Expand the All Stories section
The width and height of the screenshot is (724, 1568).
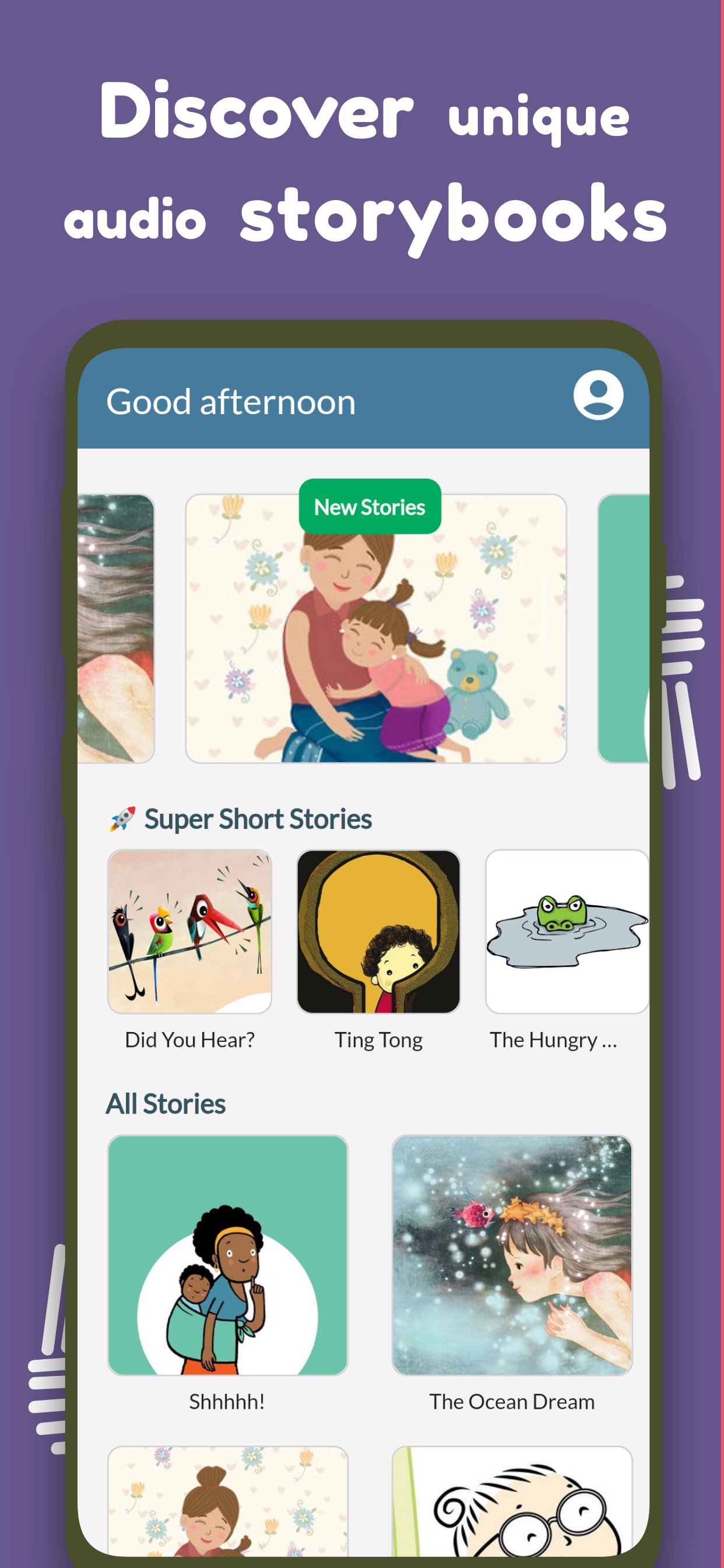coord(166,1102)
